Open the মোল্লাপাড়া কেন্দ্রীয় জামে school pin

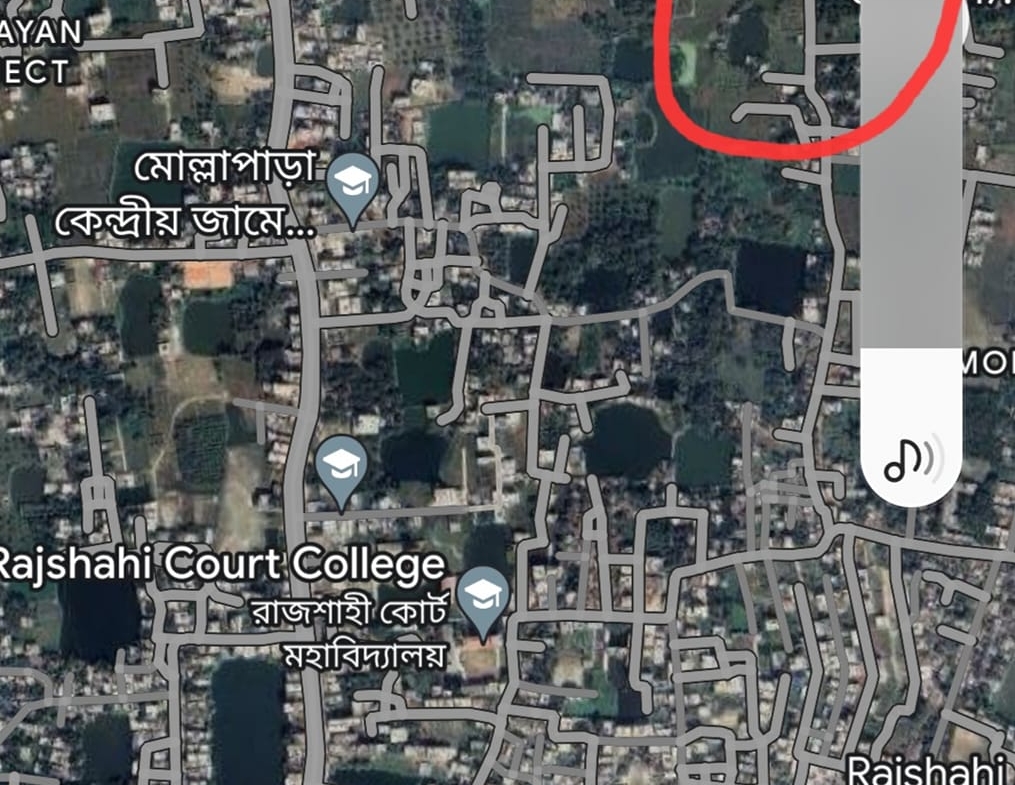pyautogui.click(x=353, y=184)
